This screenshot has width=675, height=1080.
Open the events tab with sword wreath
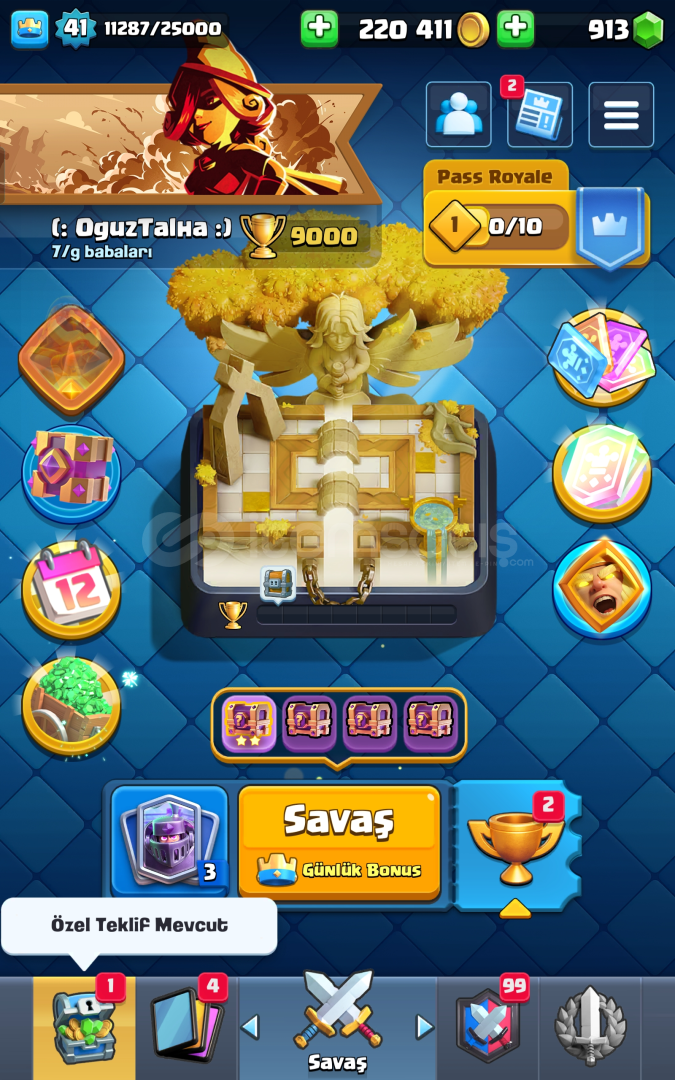coord(590,1027)
